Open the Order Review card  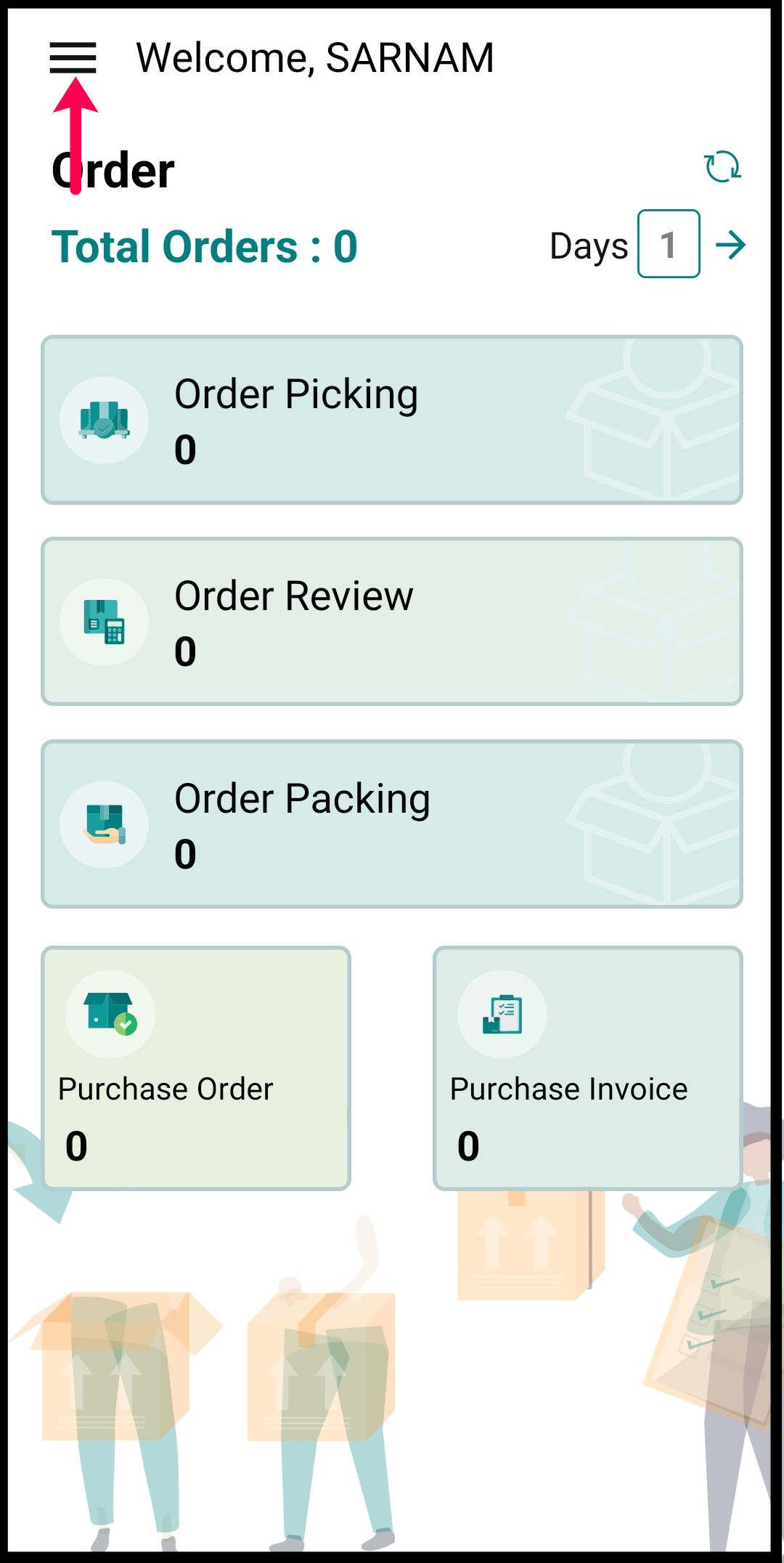392,622
